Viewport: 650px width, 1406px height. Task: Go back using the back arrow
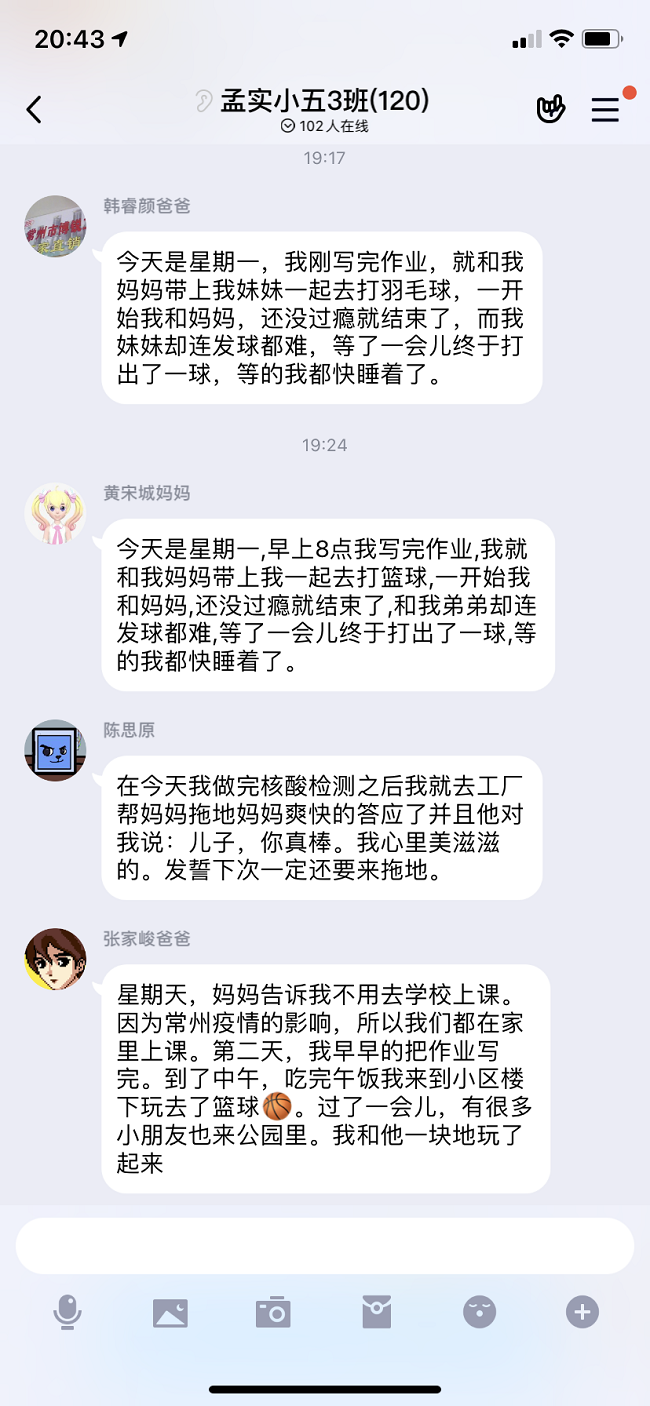point(35,109)
